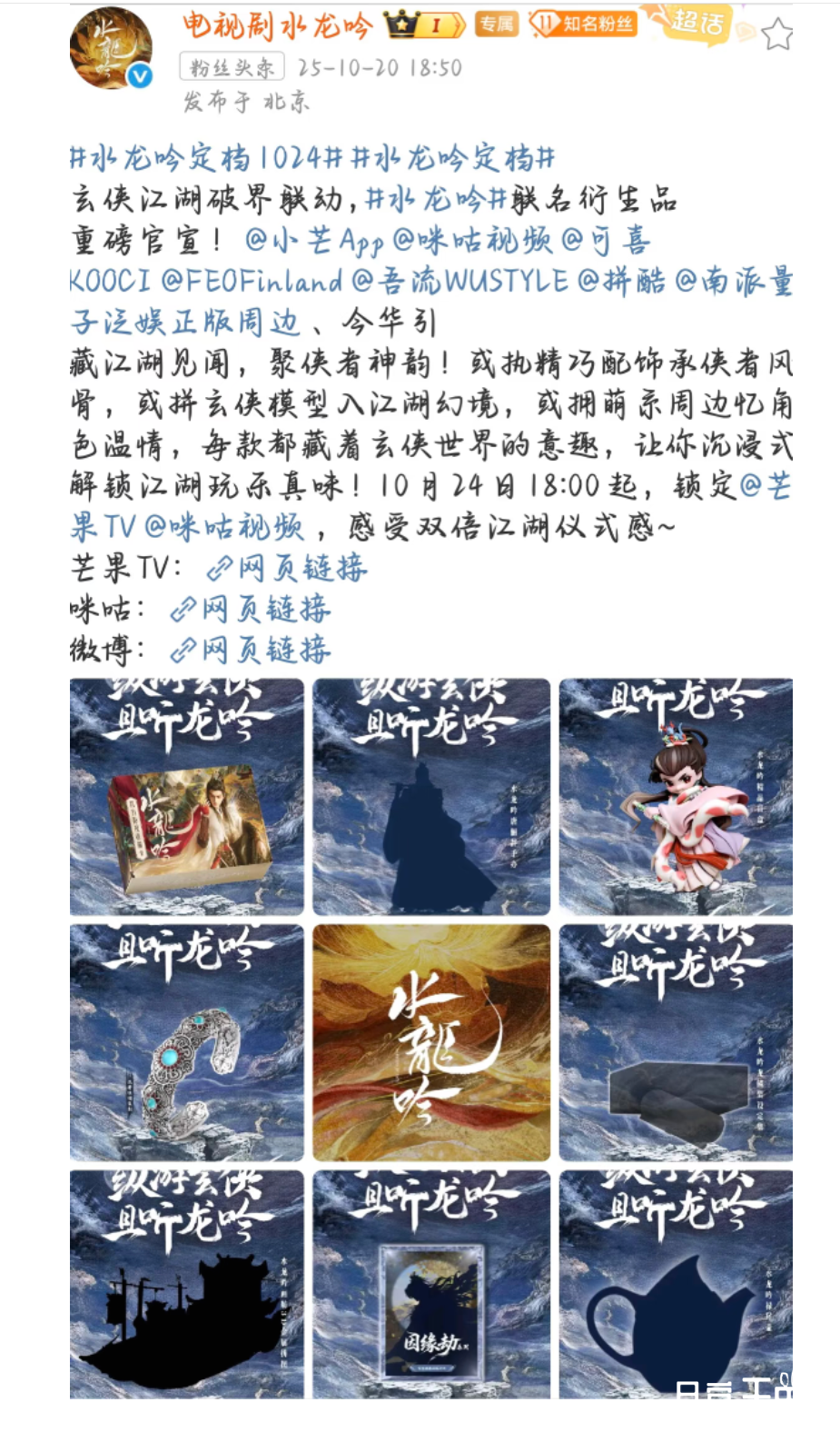This screenshot has width=840, height=1442.
Task: Click the orange 专属 badge
Action: 494,23
